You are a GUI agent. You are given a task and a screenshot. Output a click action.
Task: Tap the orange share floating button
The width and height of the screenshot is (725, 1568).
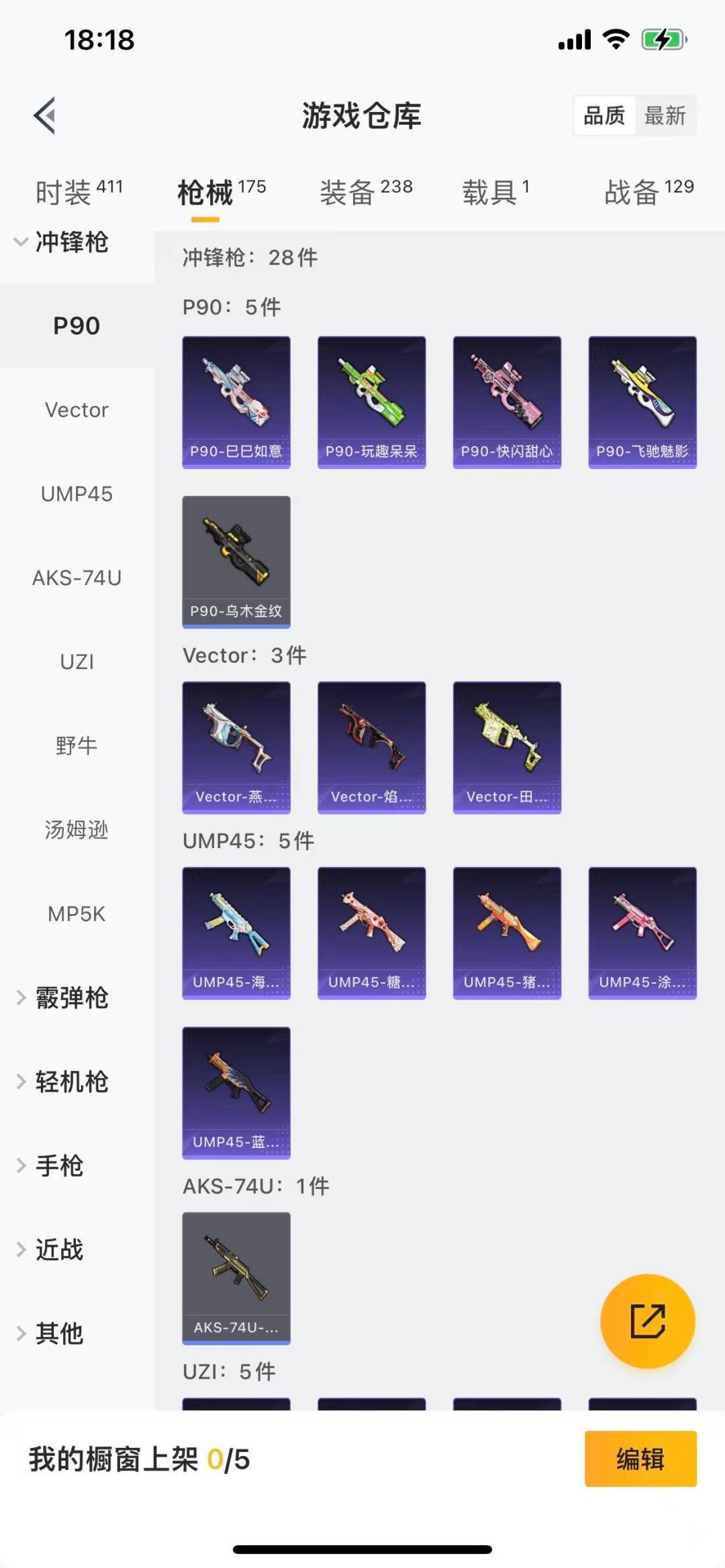(647, 1320)
